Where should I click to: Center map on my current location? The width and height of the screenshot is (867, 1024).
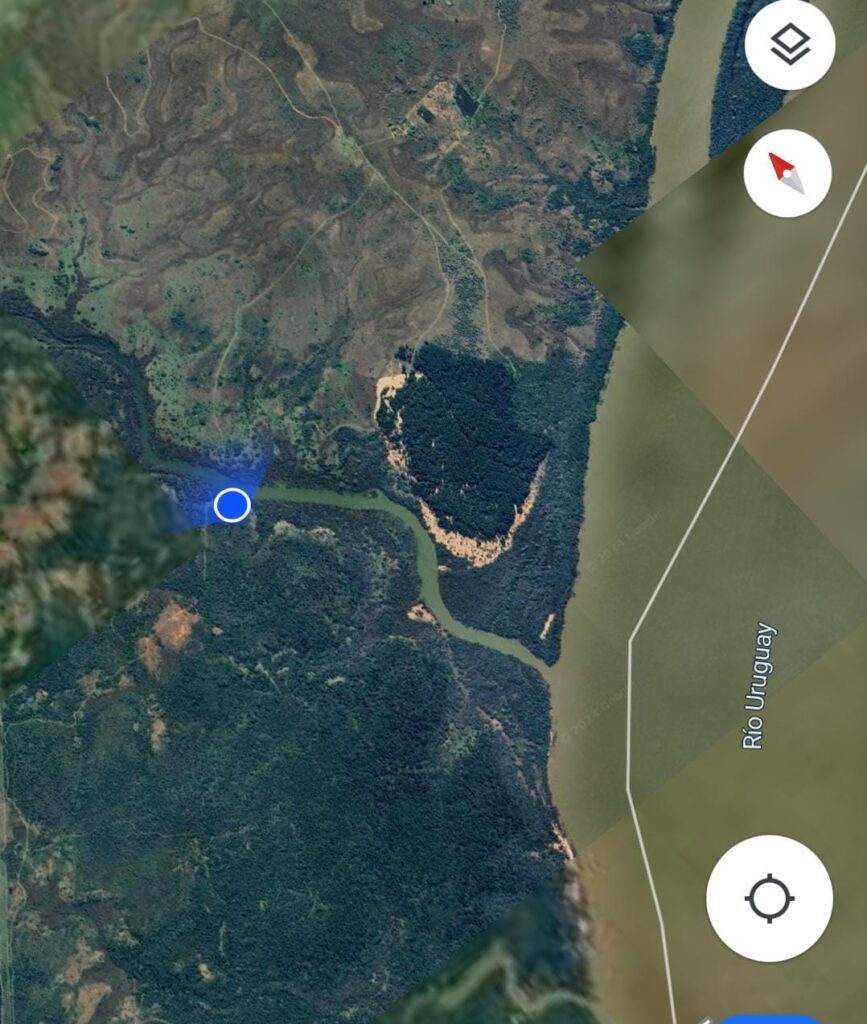(769, 898)
